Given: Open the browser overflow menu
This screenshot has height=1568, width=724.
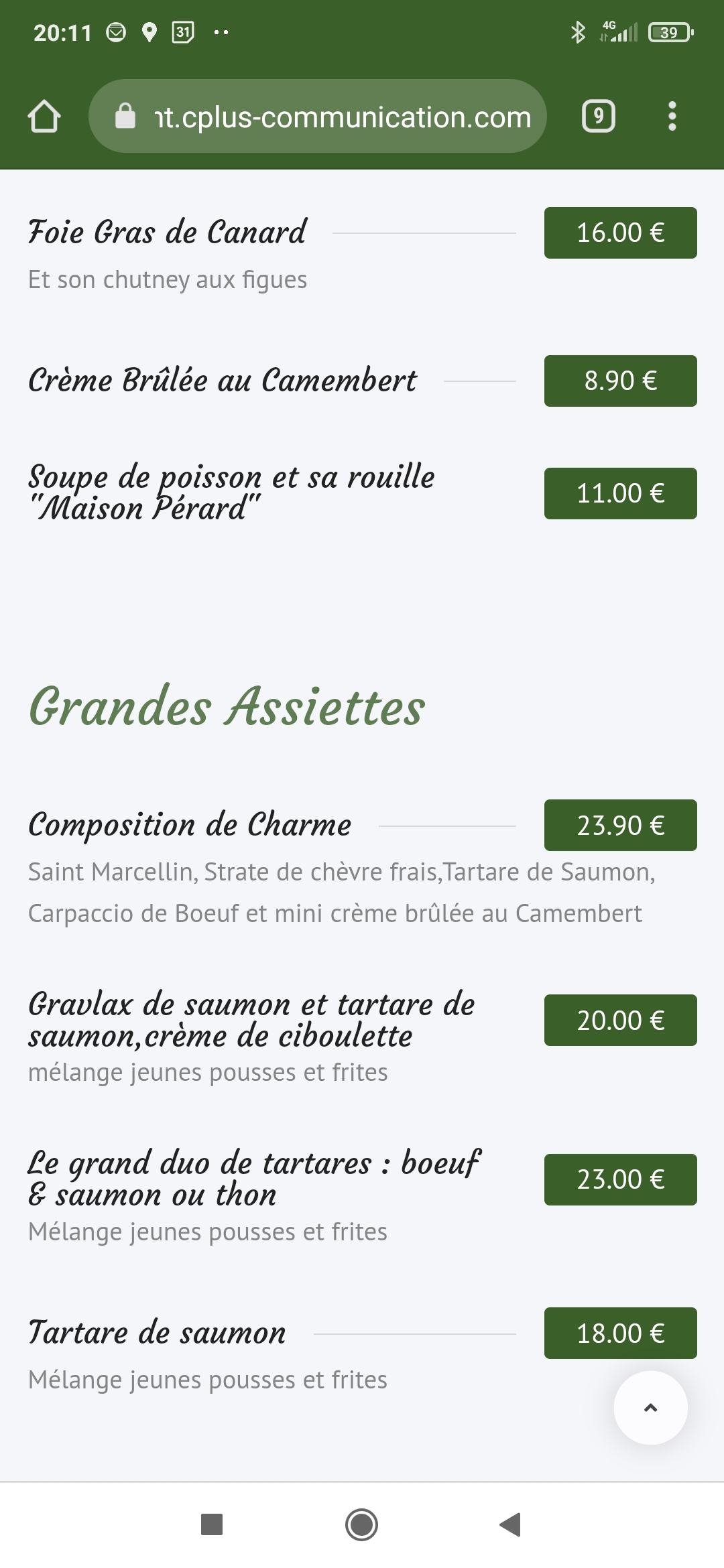Looking at the screenshot, I should click(x=672, y=117).
